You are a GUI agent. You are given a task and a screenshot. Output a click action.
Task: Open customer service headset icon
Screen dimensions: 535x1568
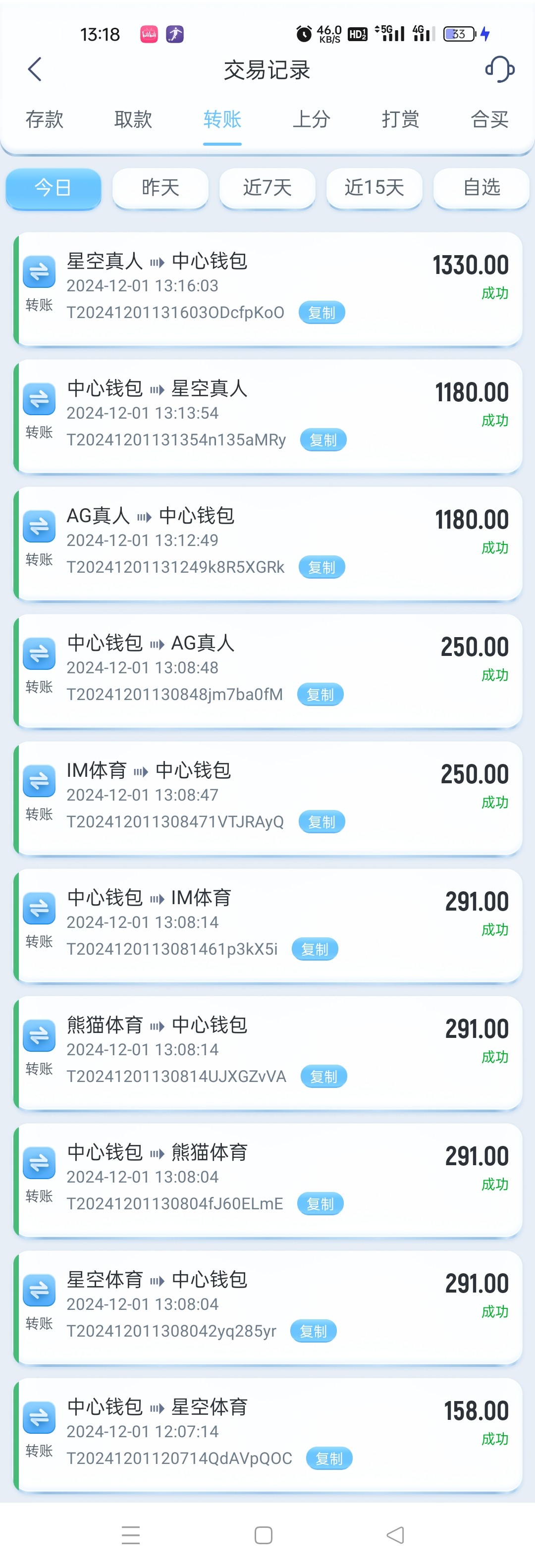pos(500,69)
